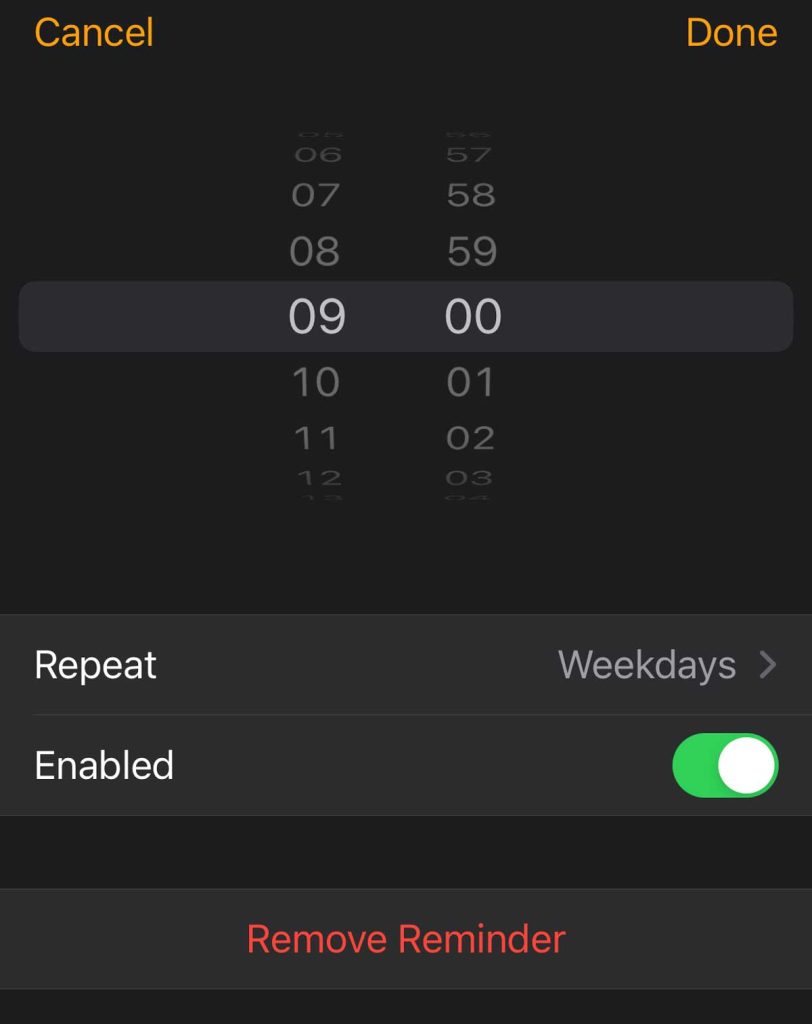Select minute 59 in the time picker
Viewport: 812px width, 1024px height.
[471, 251]
